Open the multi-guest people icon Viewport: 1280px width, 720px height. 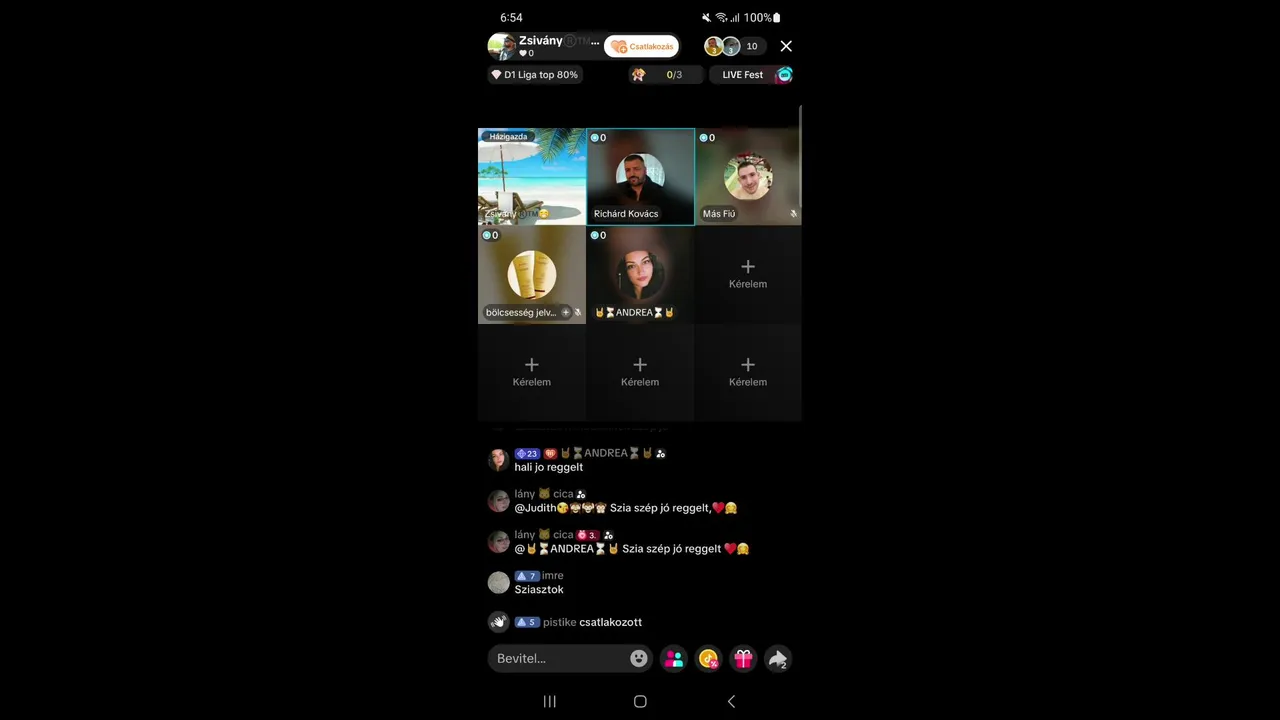pyautogui.click(x=674, y=658)
